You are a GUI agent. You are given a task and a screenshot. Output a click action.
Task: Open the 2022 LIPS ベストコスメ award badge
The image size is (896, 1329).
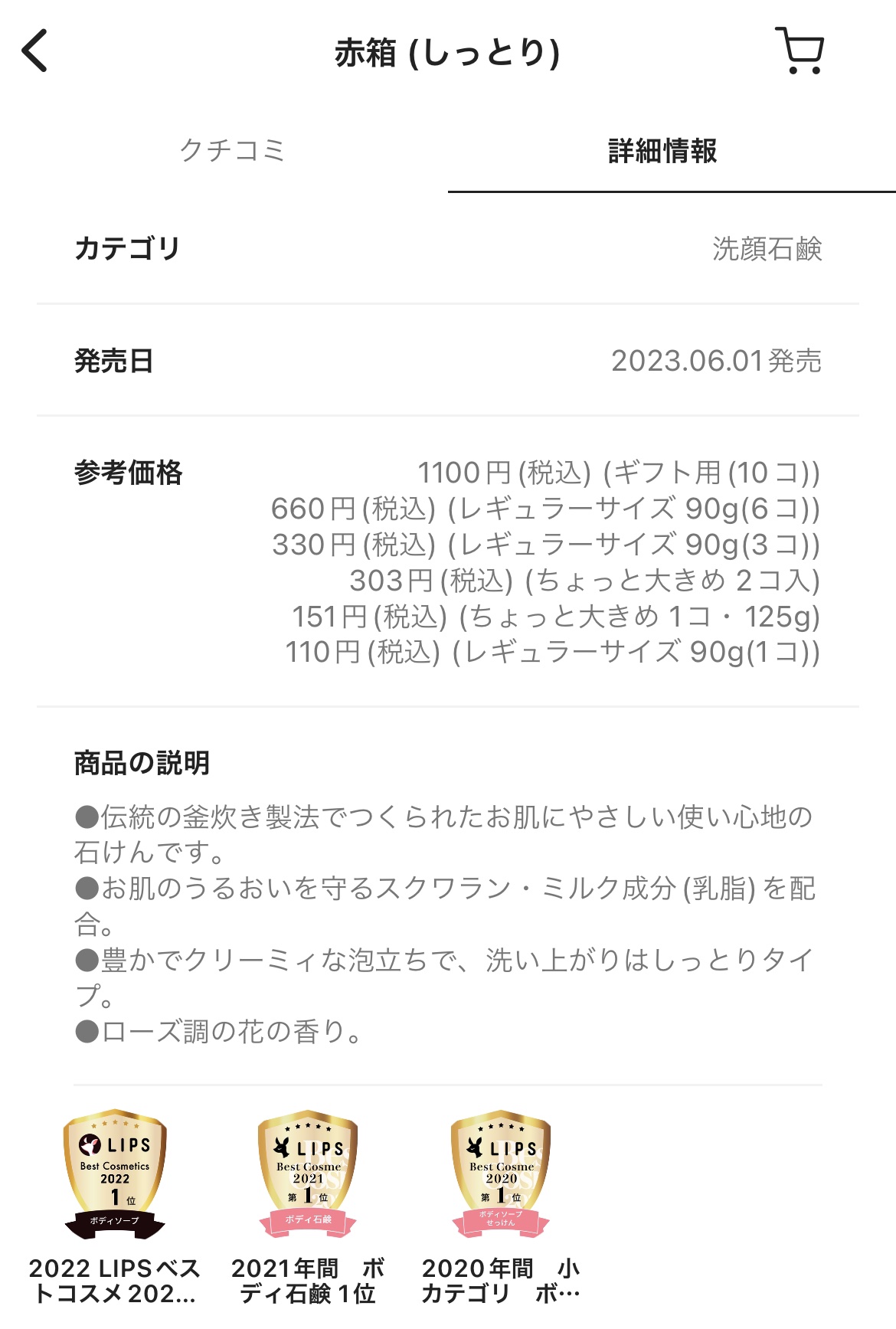pyautogui.click(x=115, y=1176)
